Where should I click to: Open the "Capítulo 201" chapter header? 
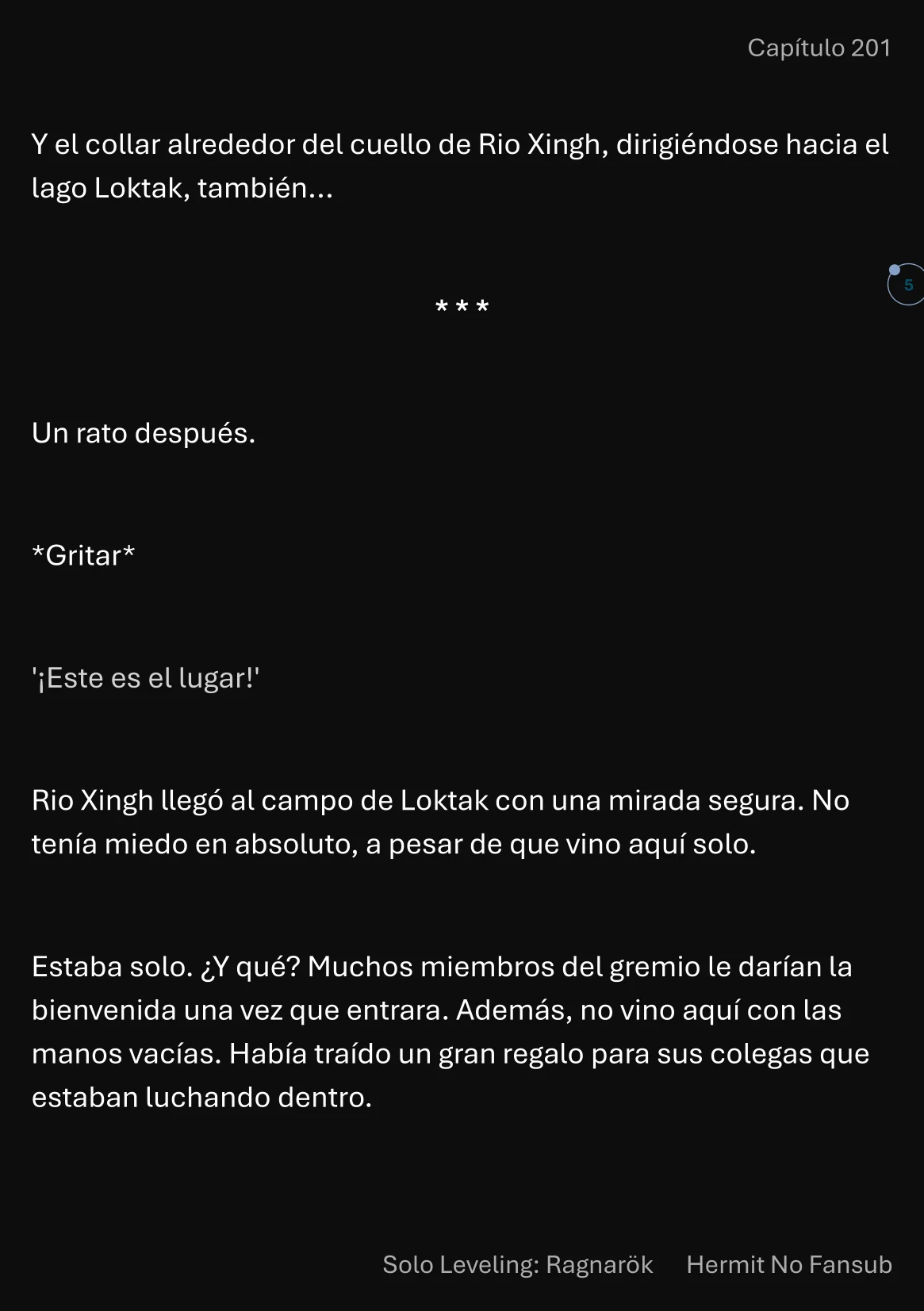820,48
